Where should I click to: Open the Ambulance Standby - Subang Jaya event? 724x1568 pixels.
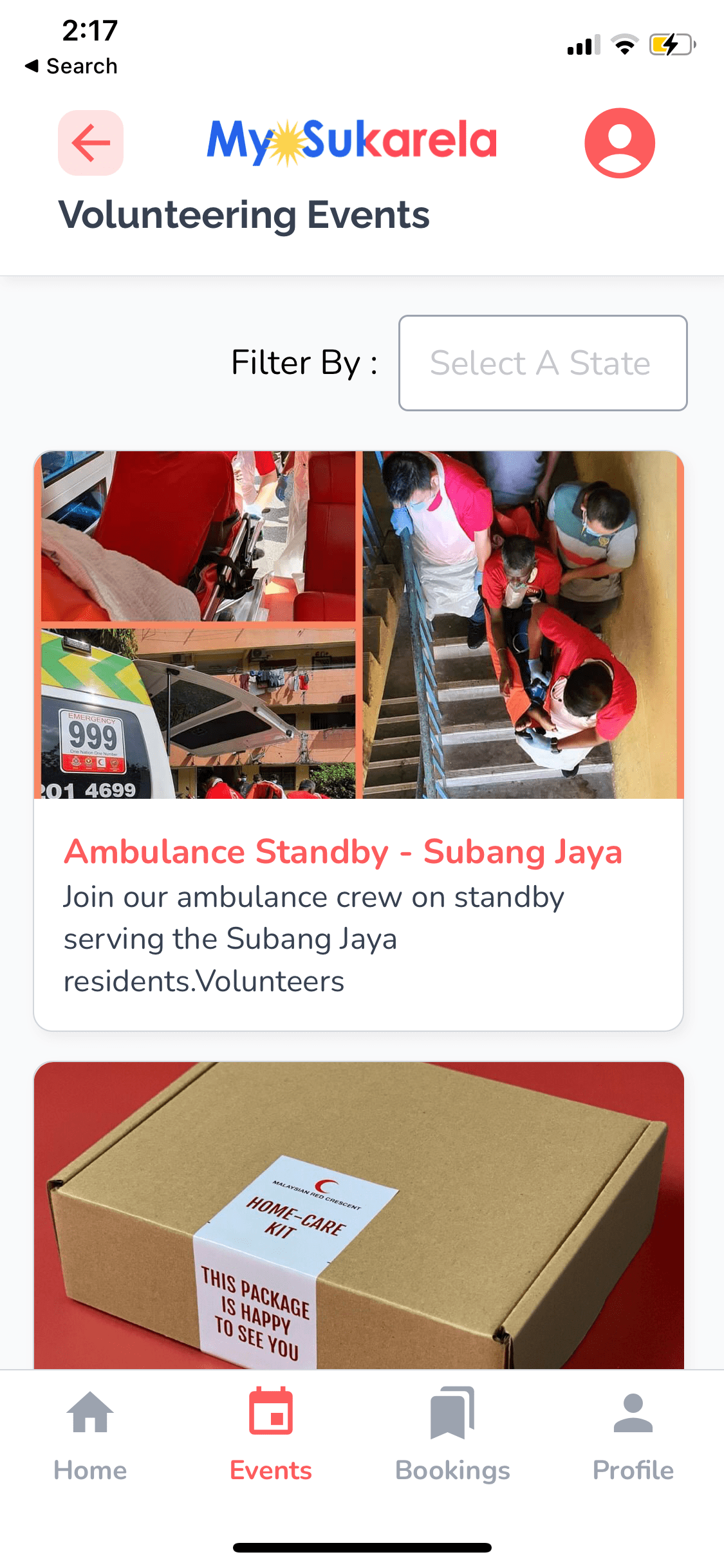[343, 852]
